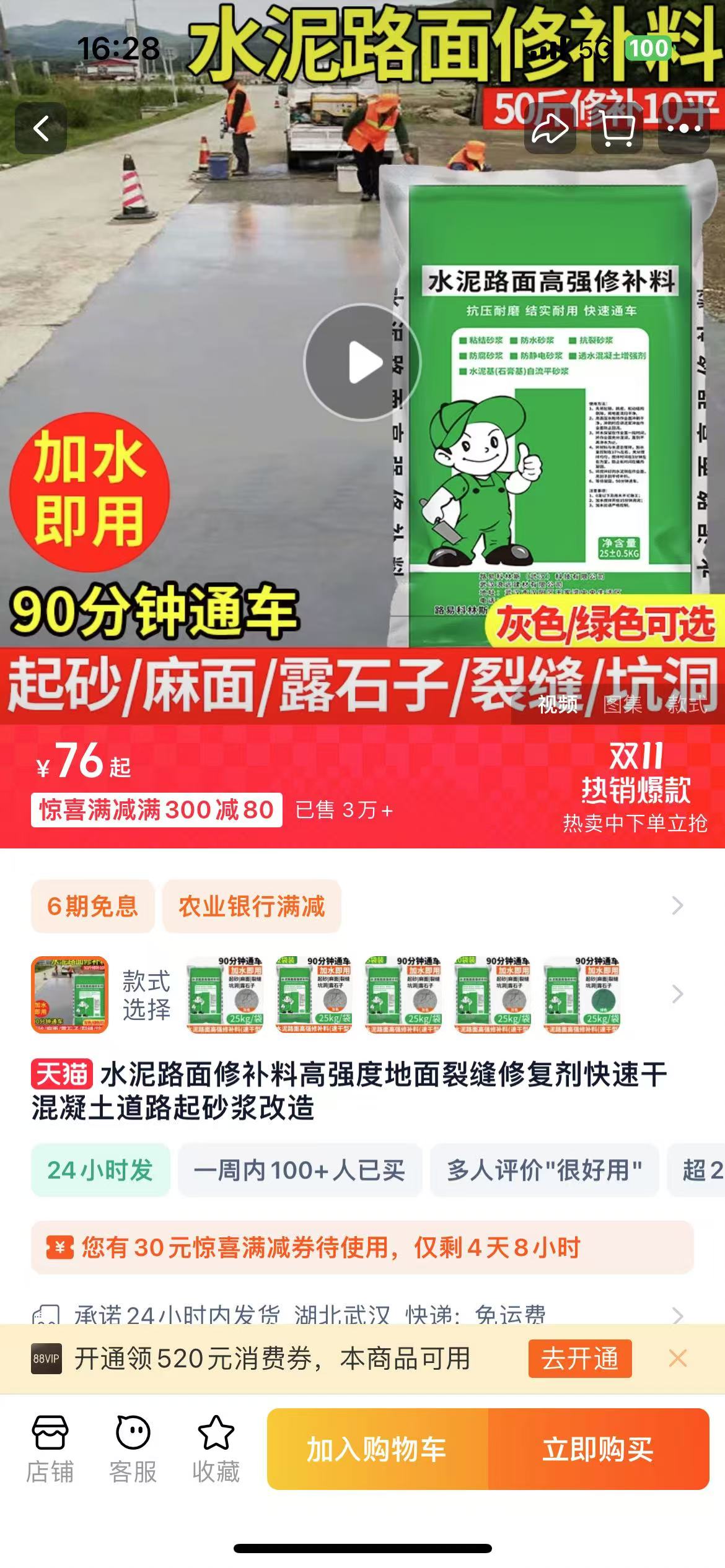Viewport: 725px width, 1568px height.
Task: Open the 6期免息 installment offer
Action: click(92, 906)
